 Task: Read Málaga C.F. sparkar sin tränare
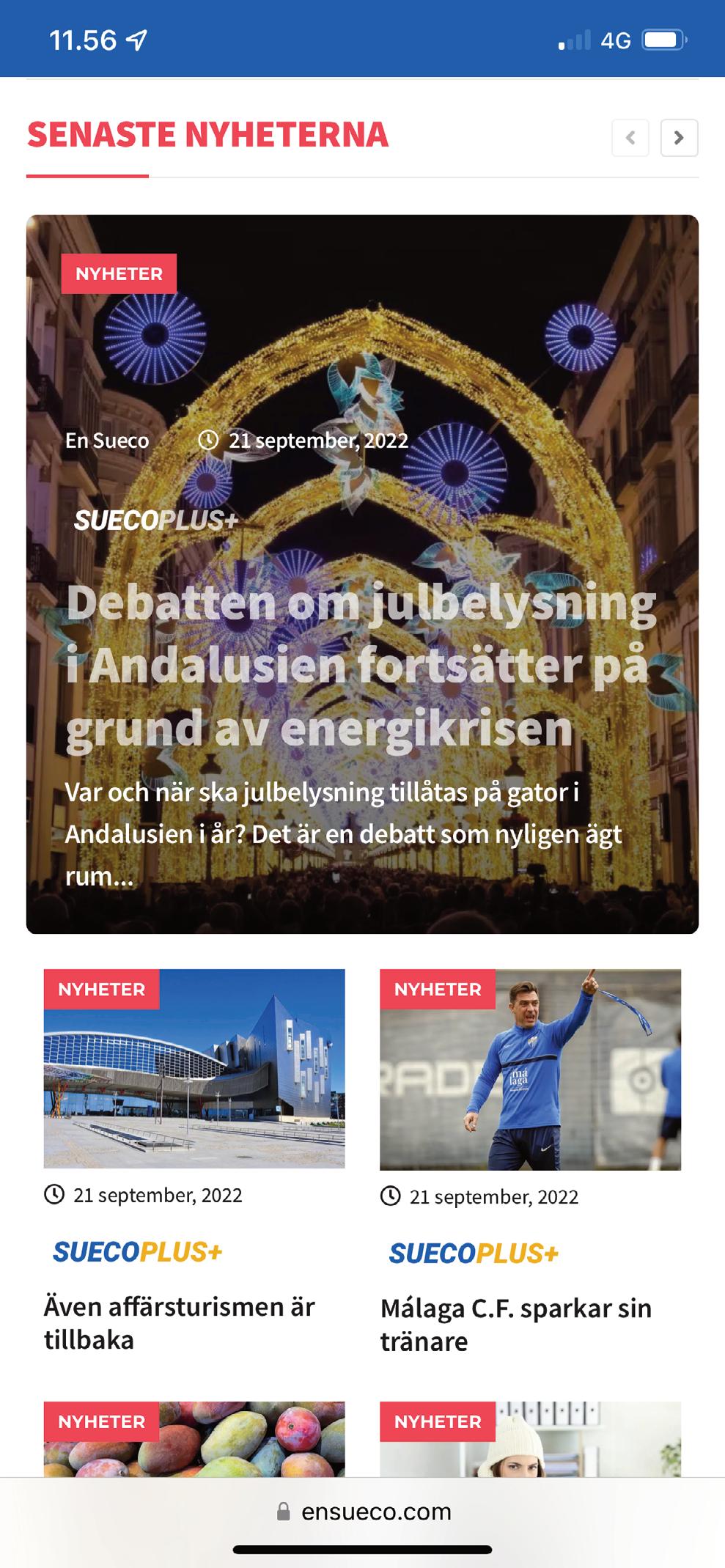point(515,1324)
